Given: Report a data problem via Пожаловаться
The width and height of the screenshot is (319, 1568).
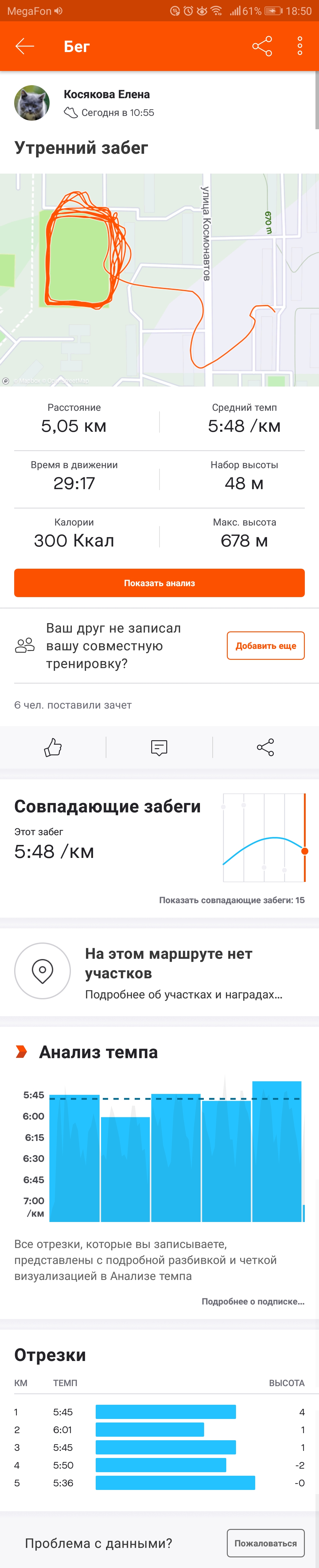Looking at the screenshot, I should click(x=266, y=1543).
